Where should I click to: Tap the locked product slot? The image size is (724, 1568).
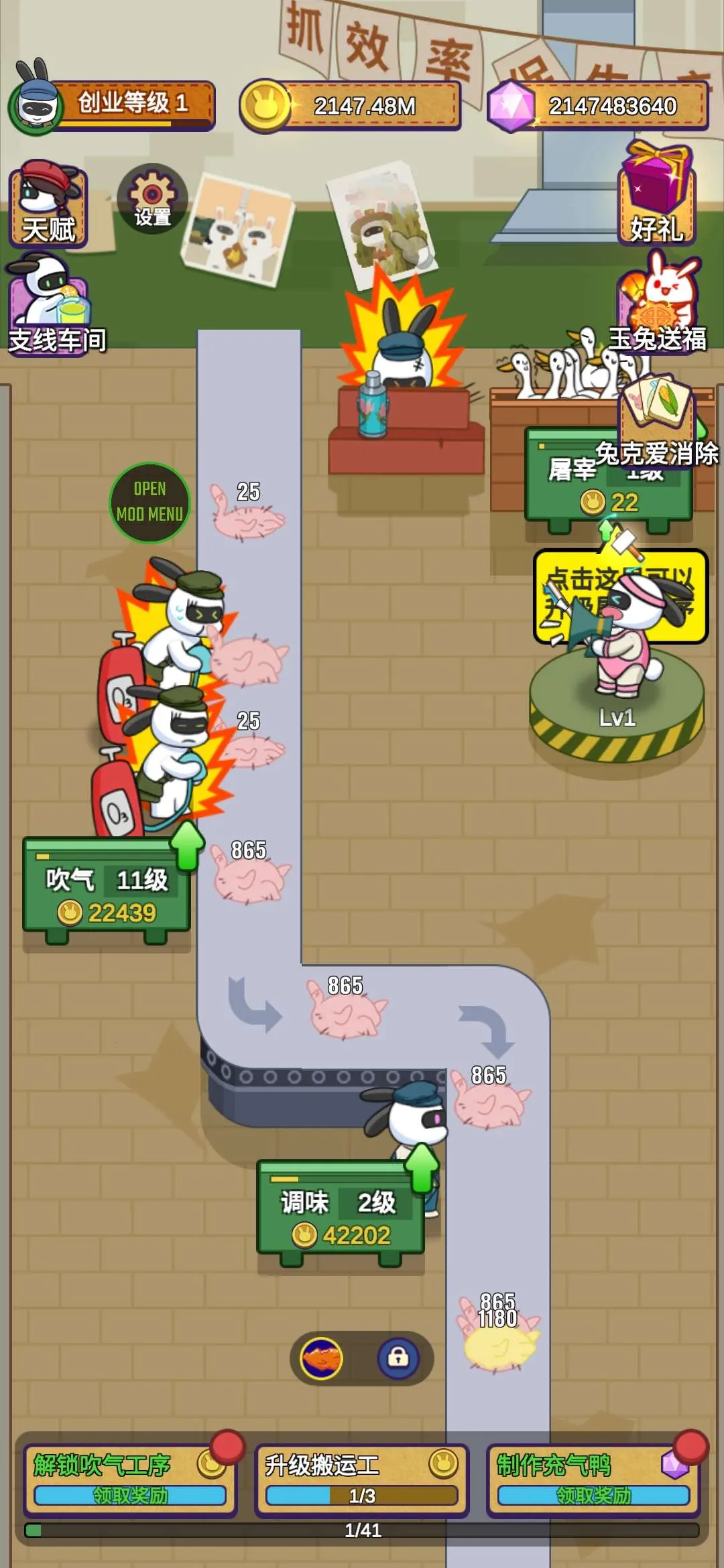398,1358
